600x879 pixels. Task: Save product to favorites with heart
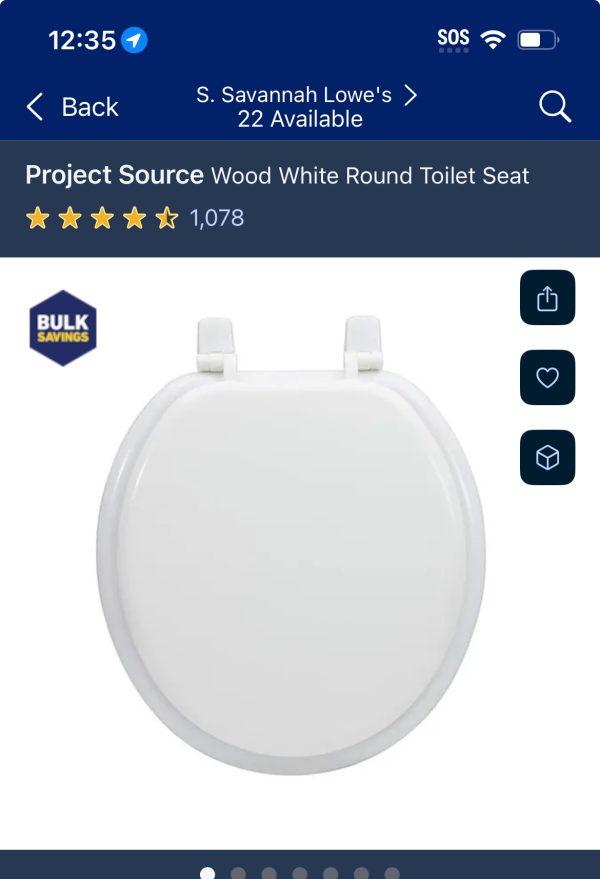click(547, 378)
